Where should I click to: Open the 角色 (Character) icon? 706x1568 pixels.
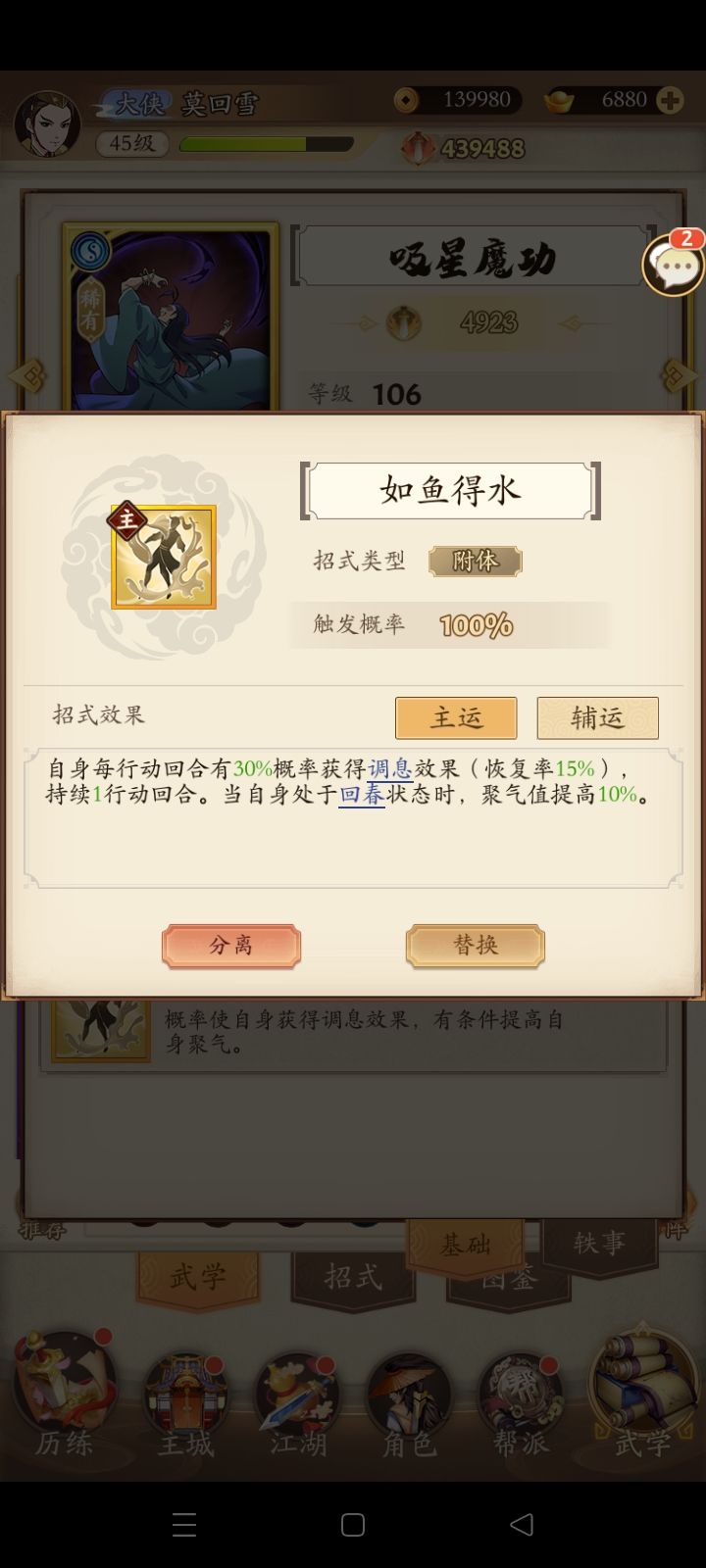[x=412, y=1392]
